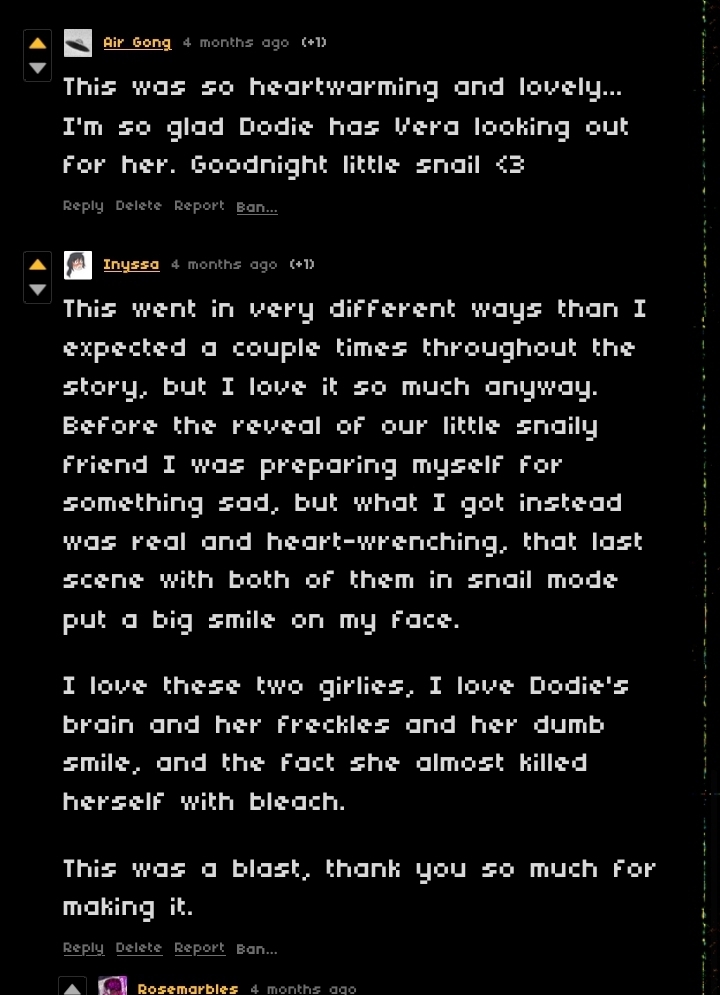Delete Air Gong's comment
The width and height of the screenshot is (720, 995).
pos(138,206)
